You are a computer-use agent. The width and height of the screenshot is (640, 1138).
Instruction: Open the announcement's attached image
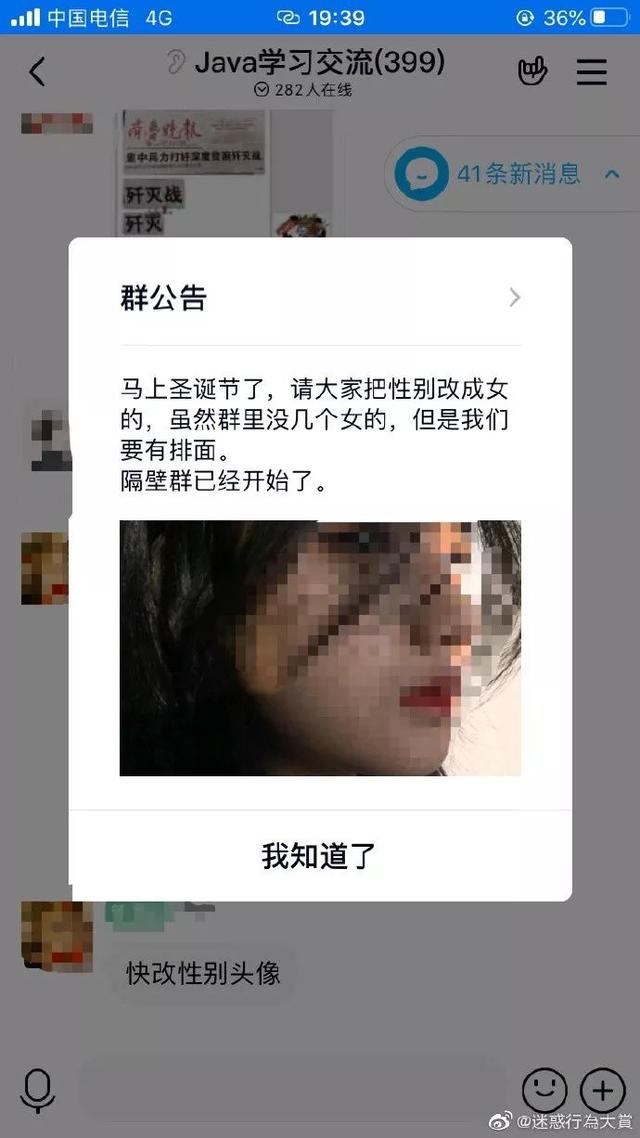point(320,648)
